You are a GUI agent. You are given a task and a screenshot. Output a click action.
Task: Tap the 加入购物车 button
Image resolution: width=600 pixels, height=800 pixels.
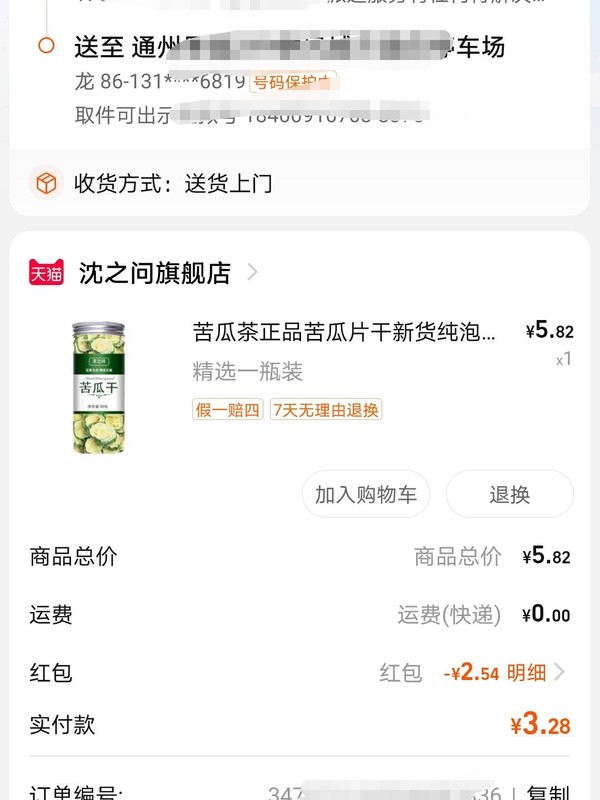click(x=366, y=495)
